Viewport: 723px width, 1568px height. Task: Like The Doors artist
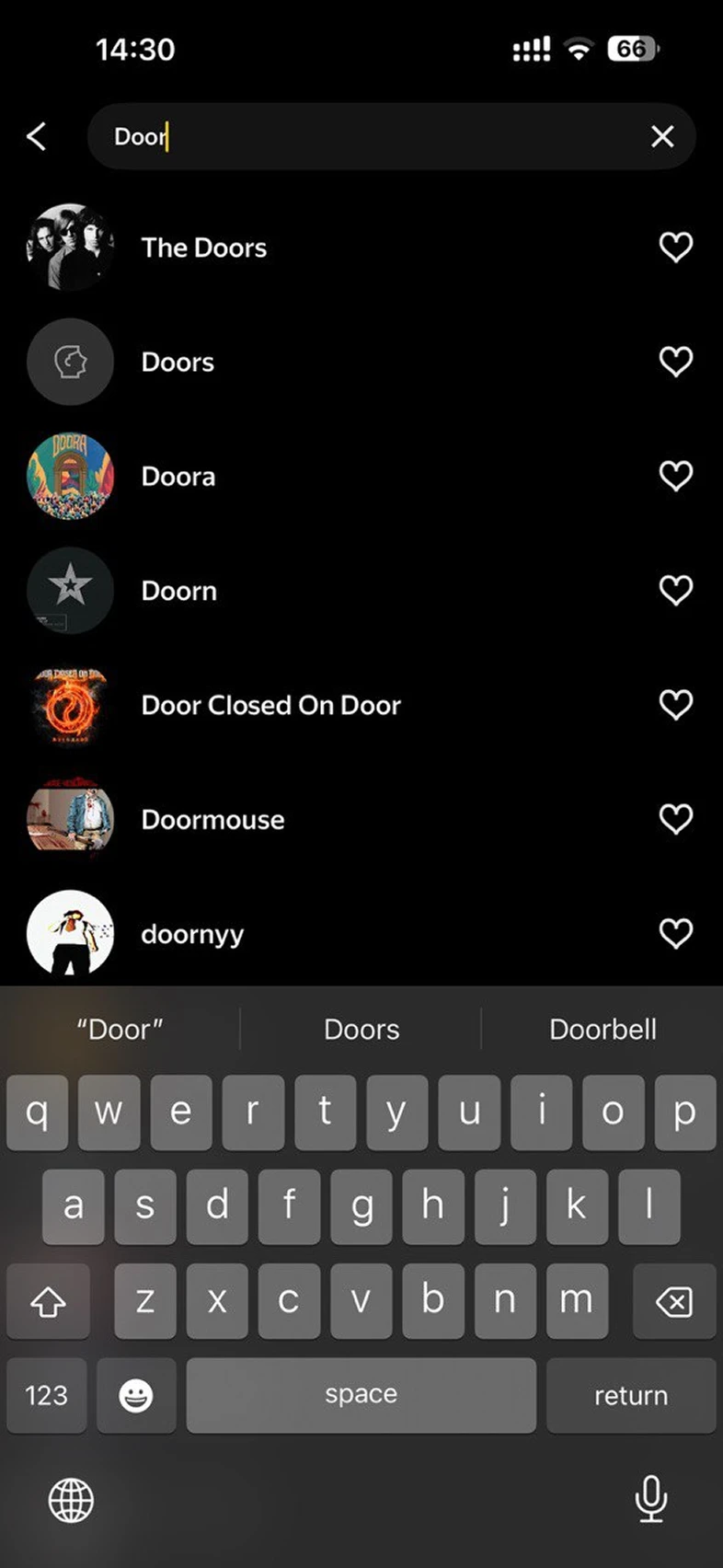(676, 247)
